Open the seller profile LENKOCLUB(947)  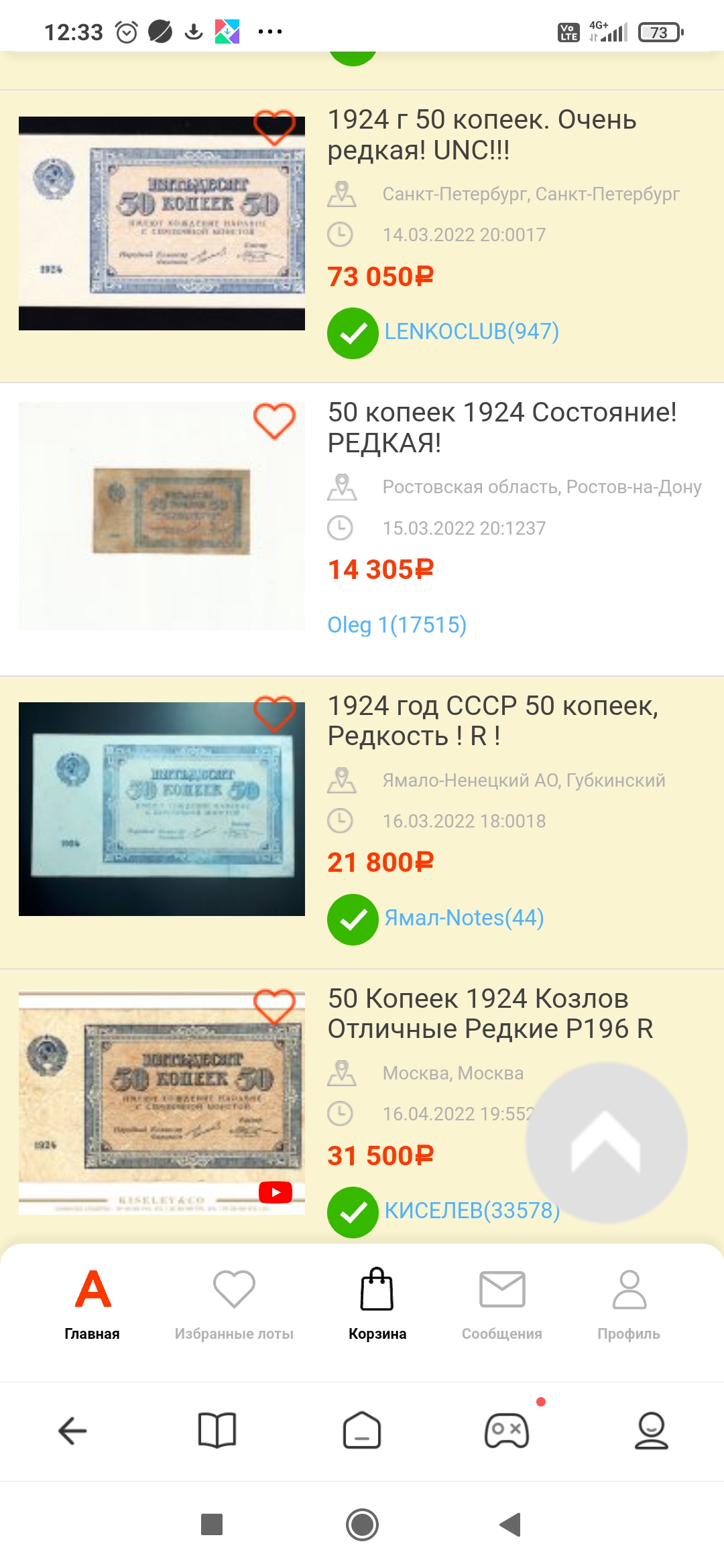[471, 332]
